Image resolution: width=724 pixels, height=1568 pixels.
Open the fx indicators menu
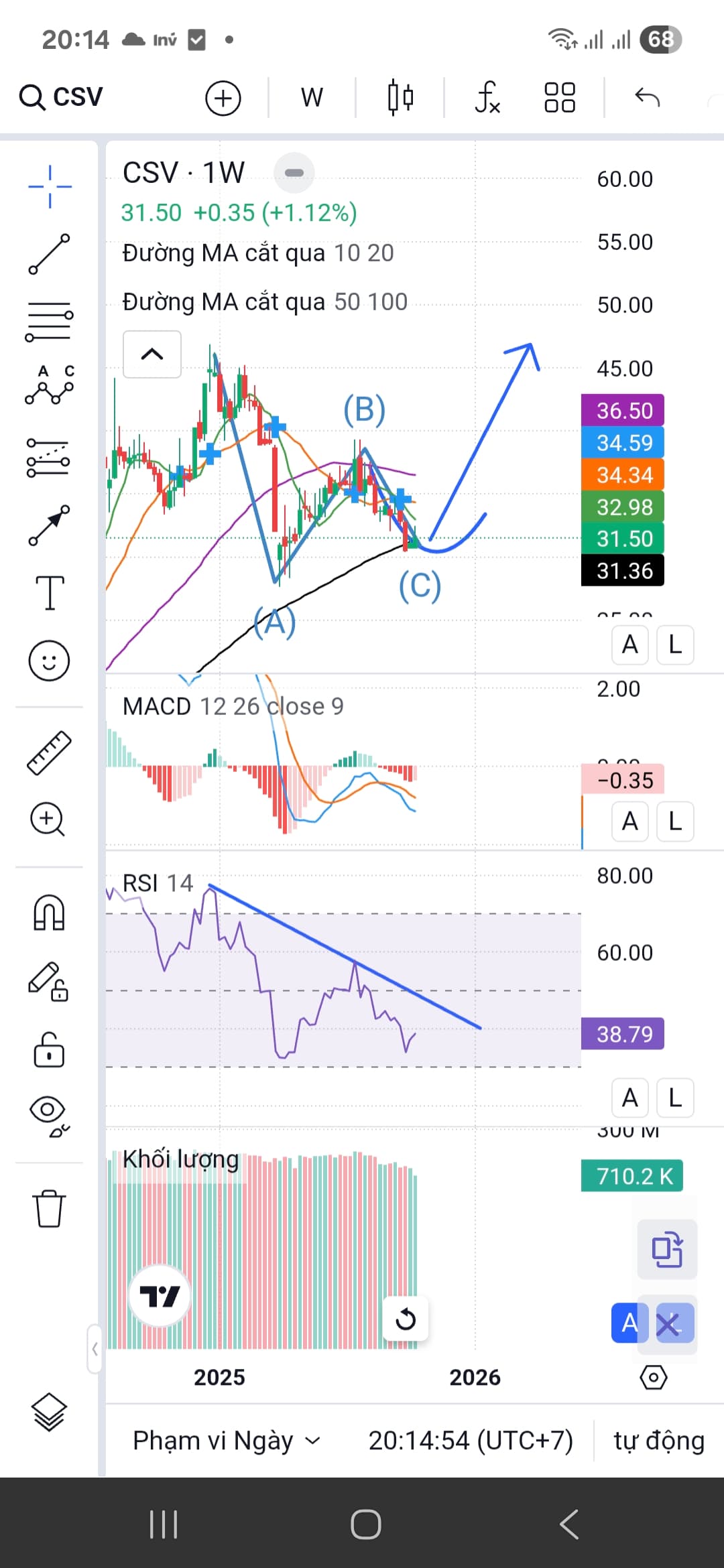pyautogui.click(x=487, y=98)
